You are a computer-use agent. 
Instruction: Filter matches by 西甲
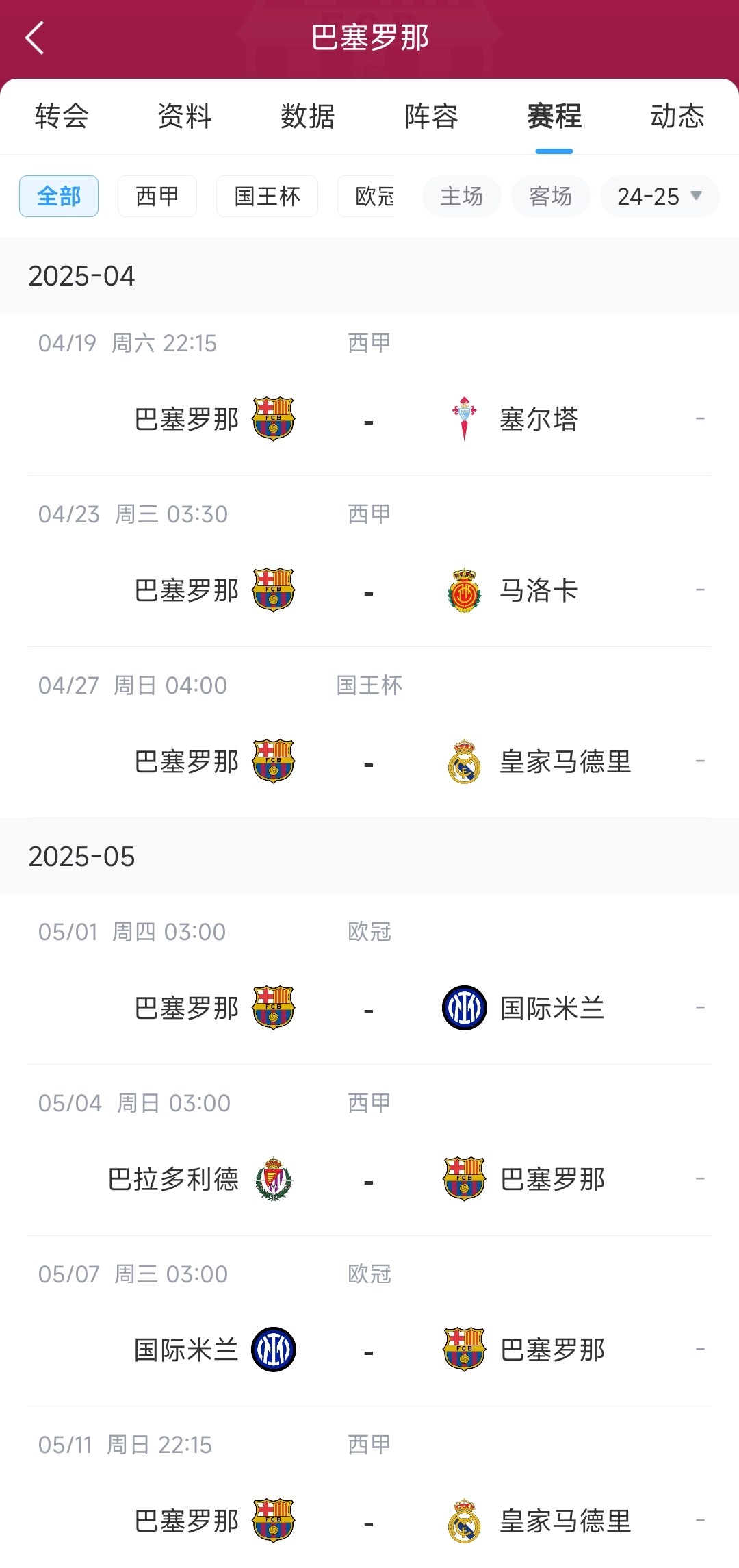[x=157, y=197]
